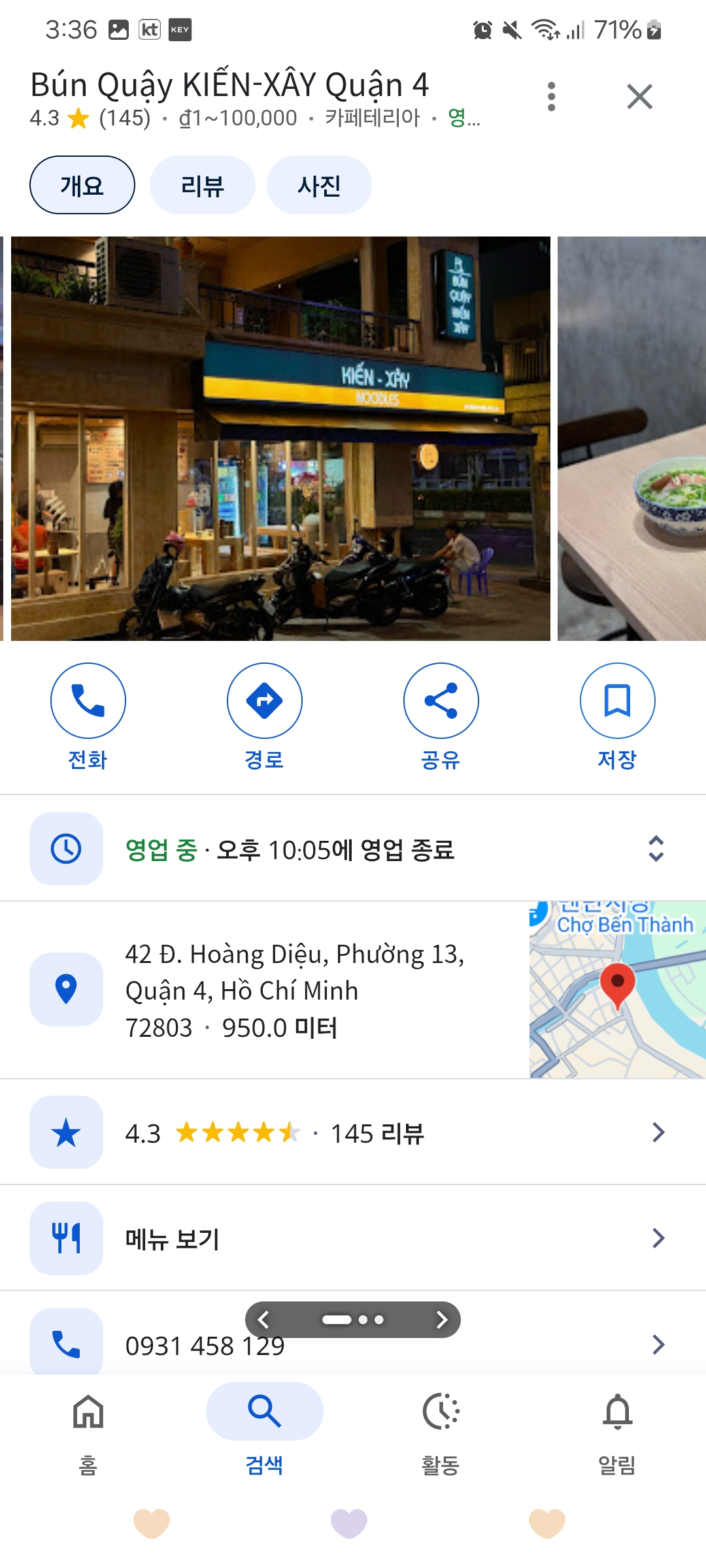
Task: Open the map preview thumbnail
Action: (617, 990)
